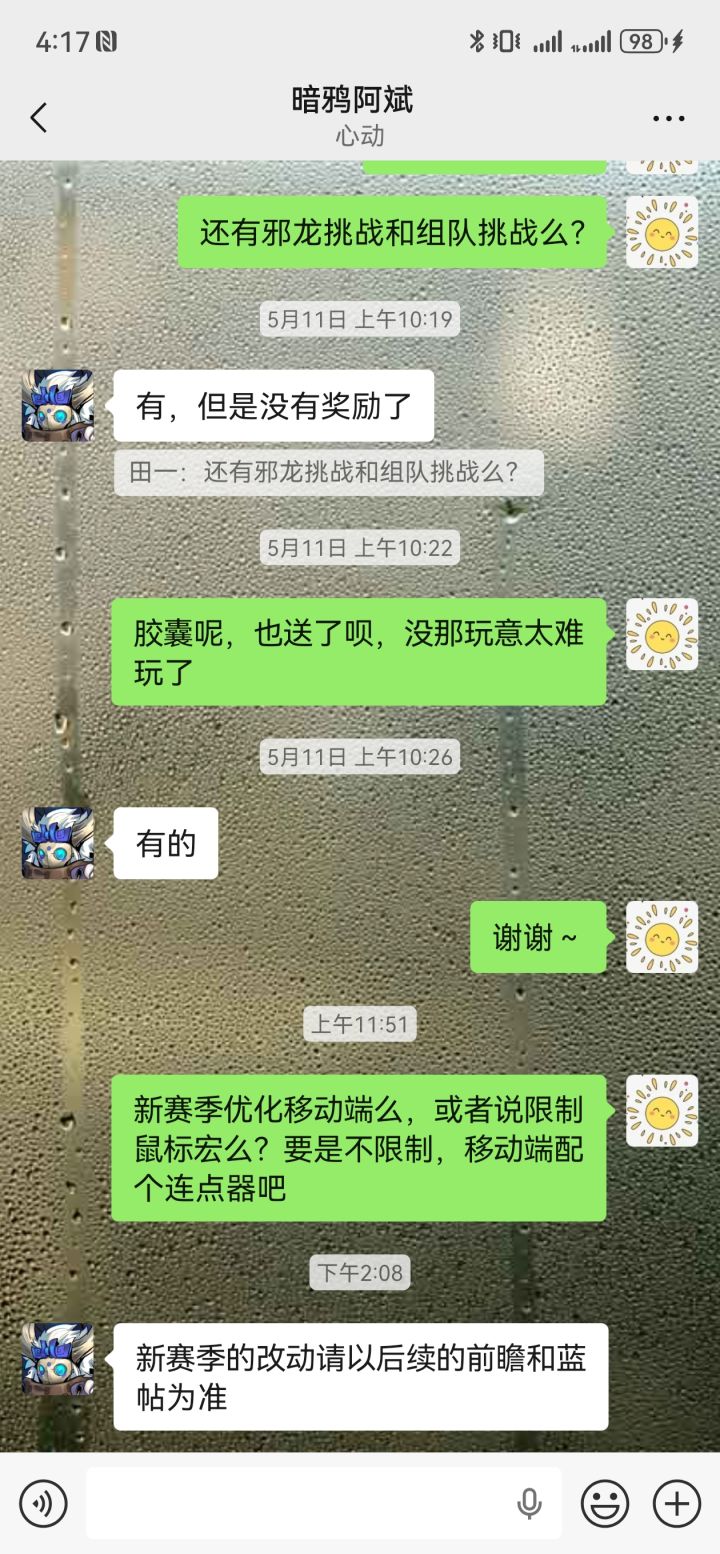
Task: Open the plus attachments panel
Action: [x=677, y=1503]
